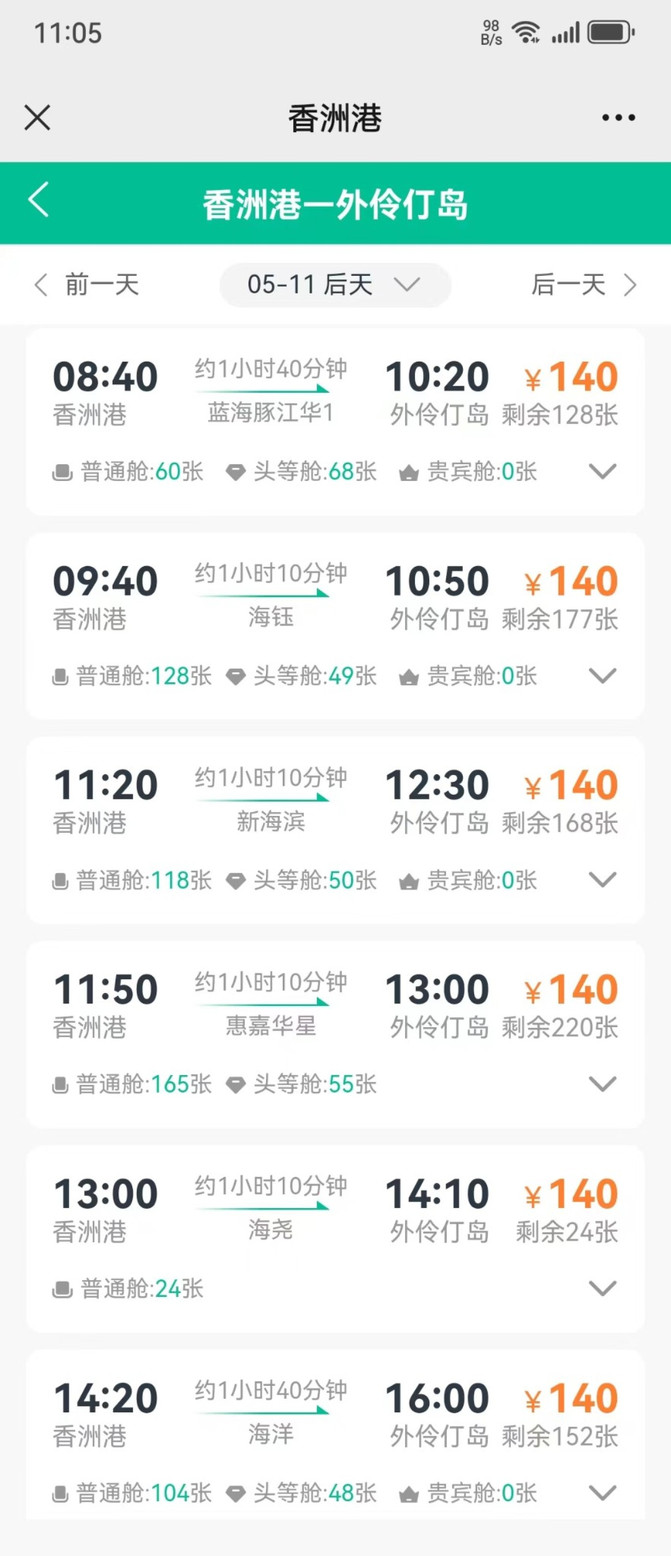Viewport: 671px width, 1556px height.
Task: Expand details for the 09:40 海钰 sailing
Action: (602, 675)
